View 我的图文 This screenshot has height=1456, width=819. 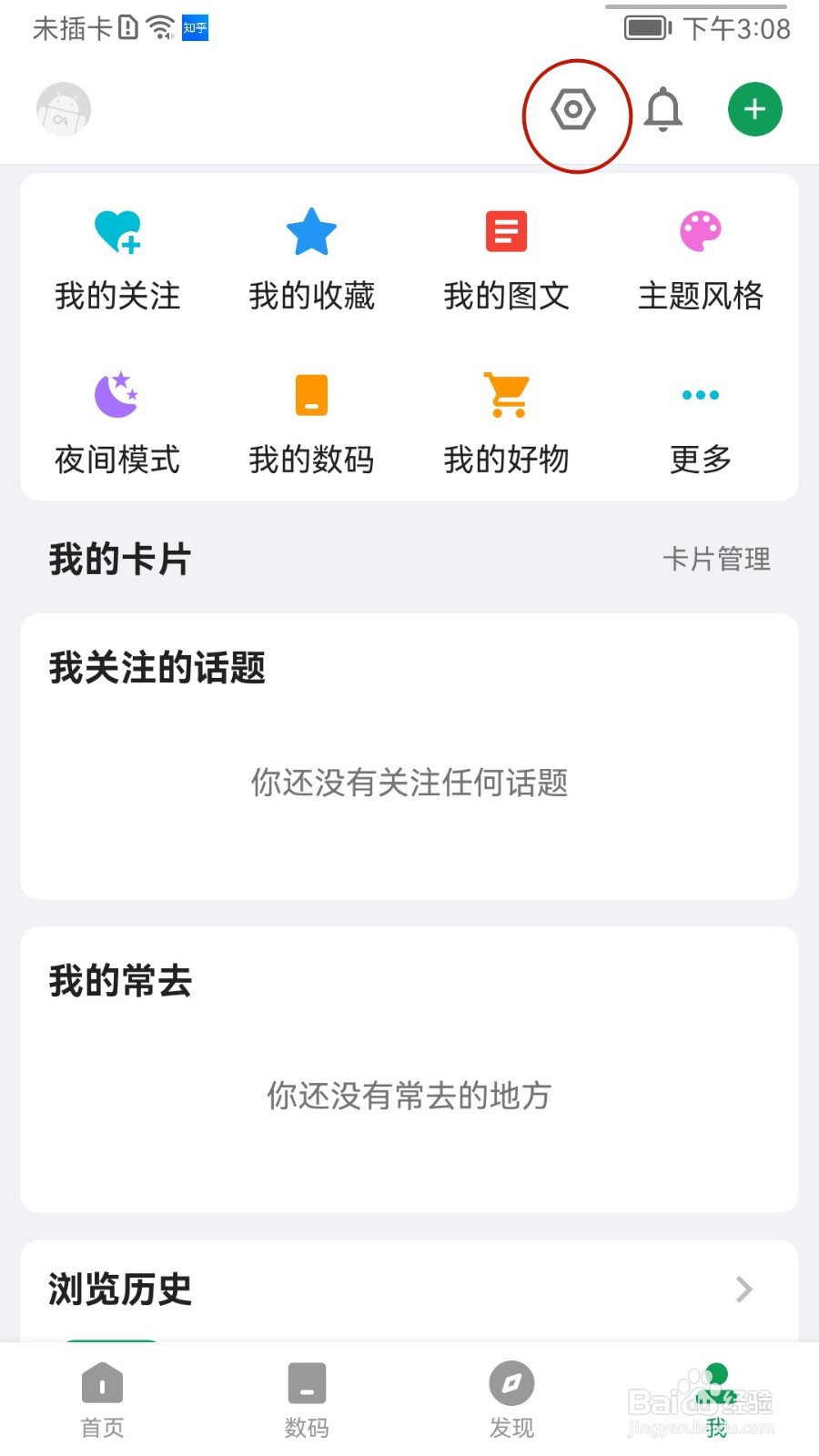(506, 258)
